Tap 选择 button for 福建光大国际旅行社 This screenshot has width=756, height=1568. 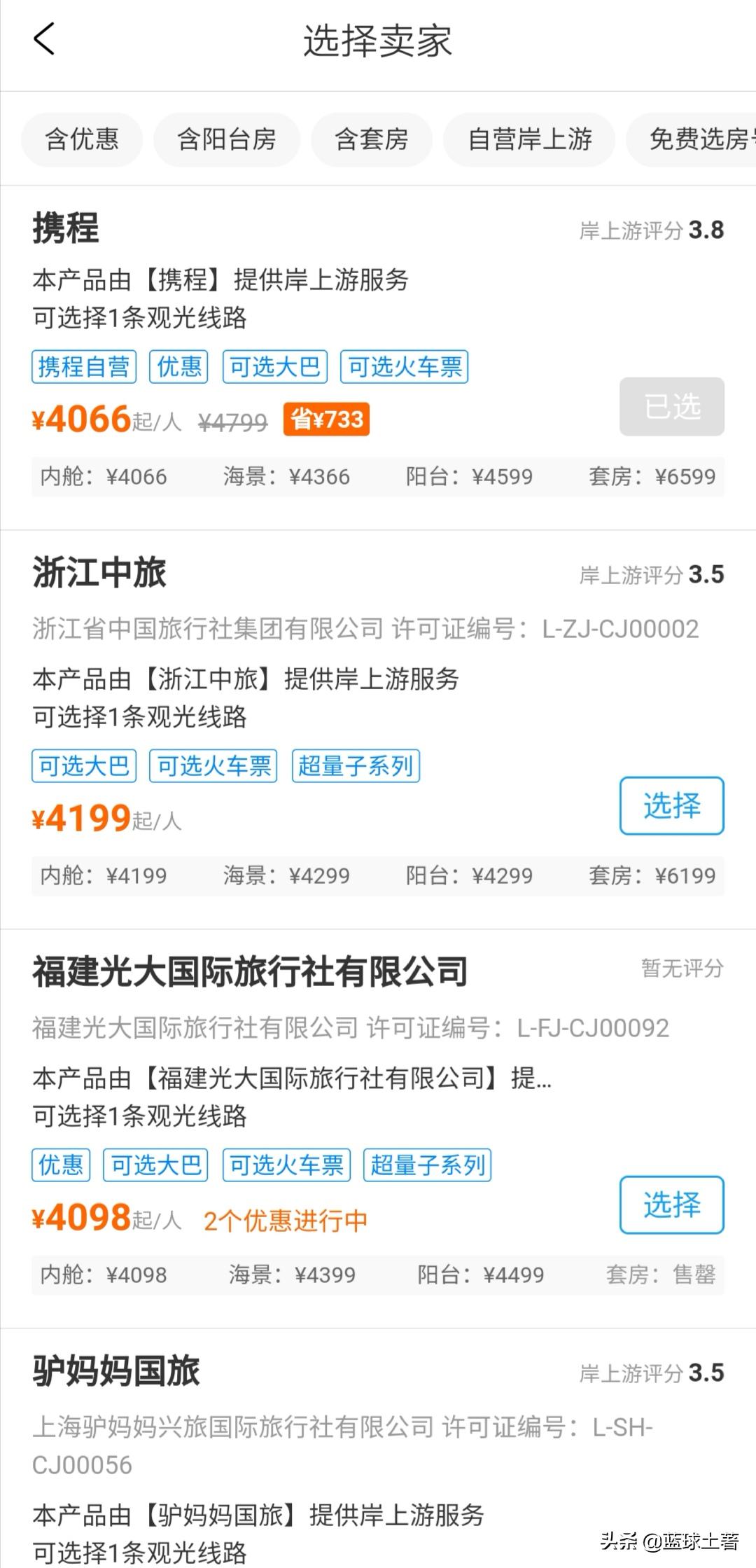tap(671, 1205)
